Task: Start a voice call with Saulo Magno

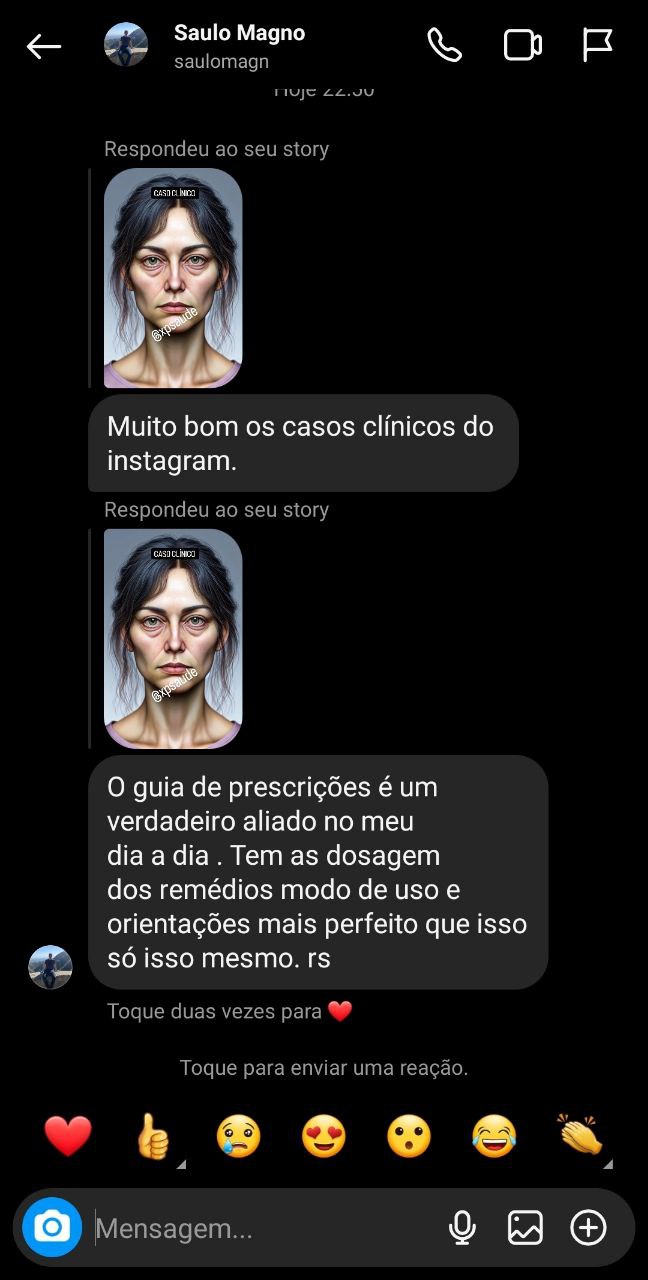Action: (x=444, y=45)
